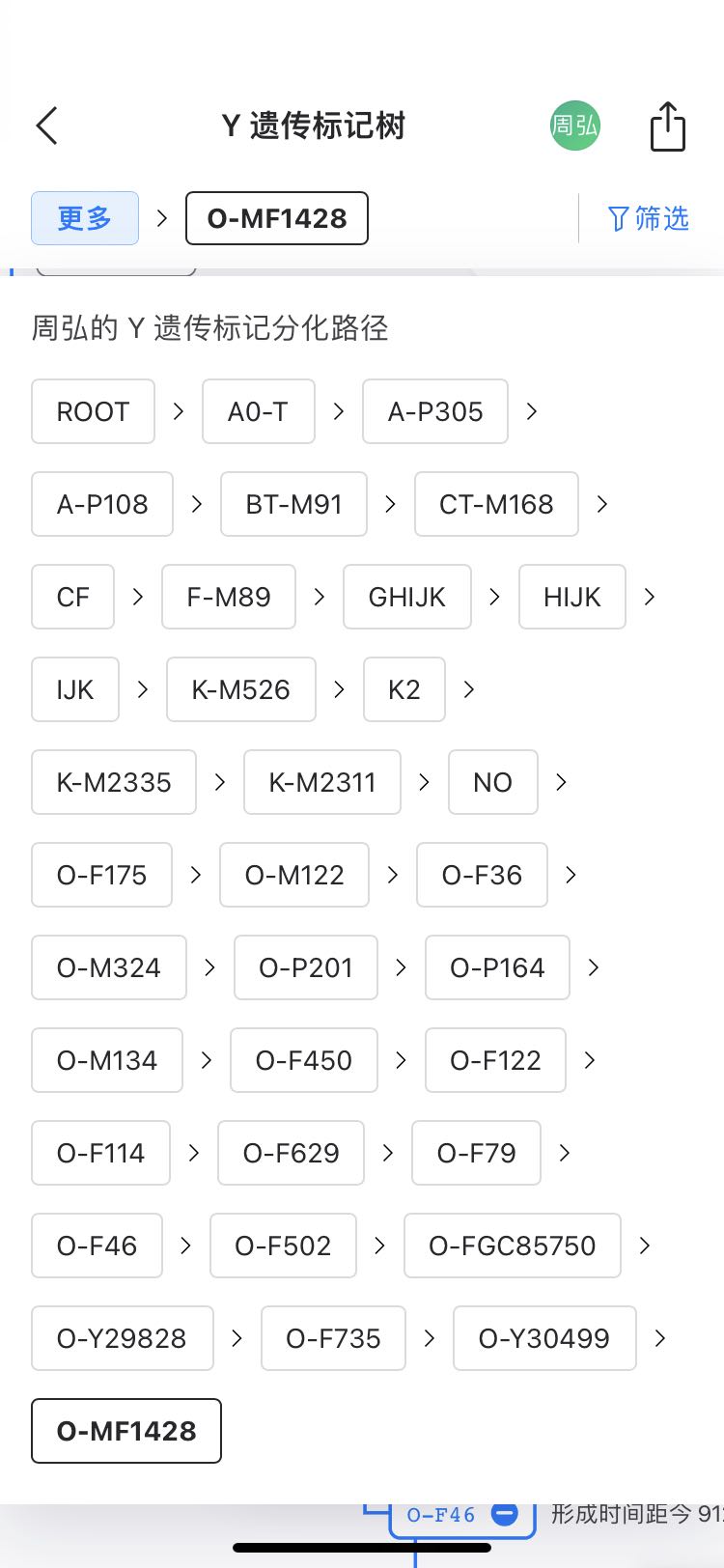Select the ROOT node chip
724x1568 pixels.
click(93, 411)
